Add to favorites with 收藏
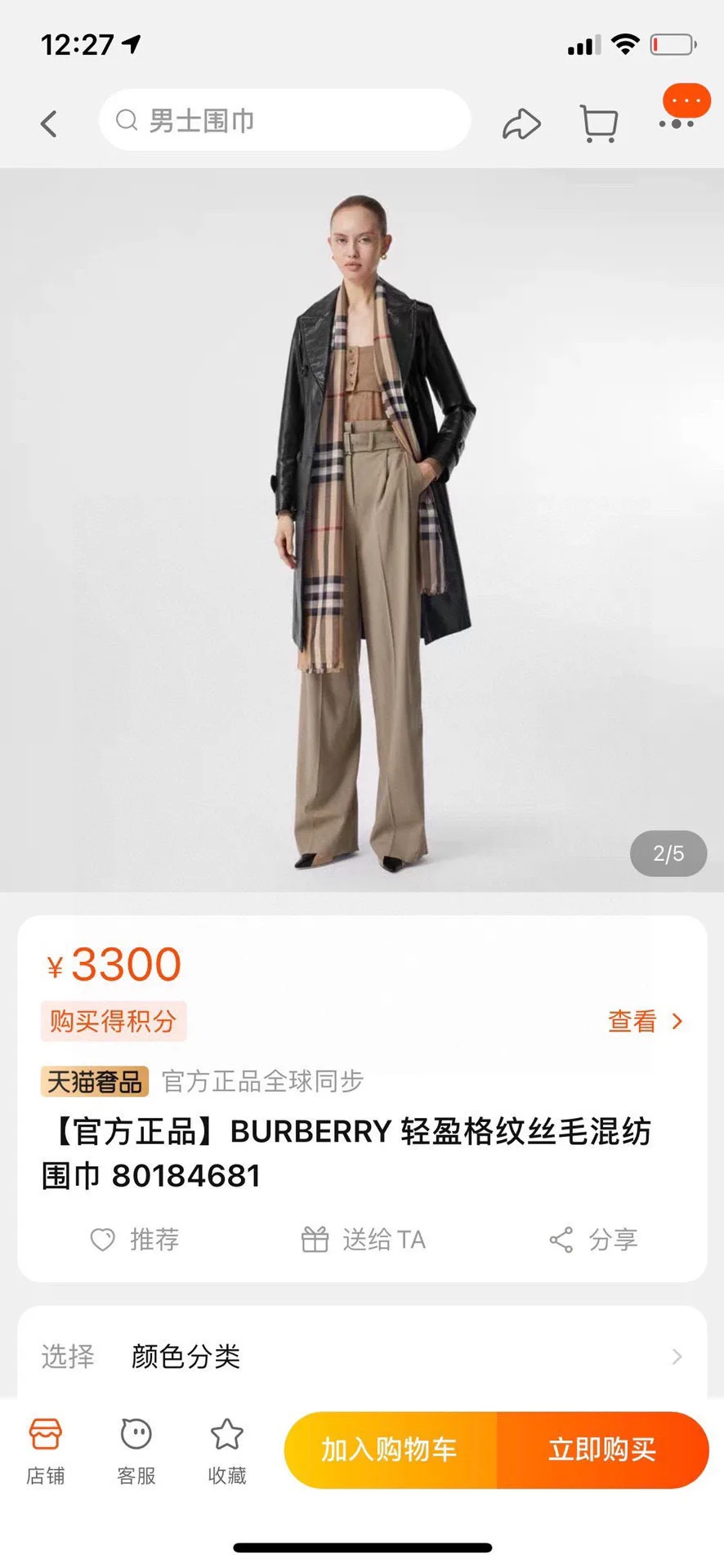Viewport: 724px width, 1568px height. pyautogui.click(x=227, y=1452)
